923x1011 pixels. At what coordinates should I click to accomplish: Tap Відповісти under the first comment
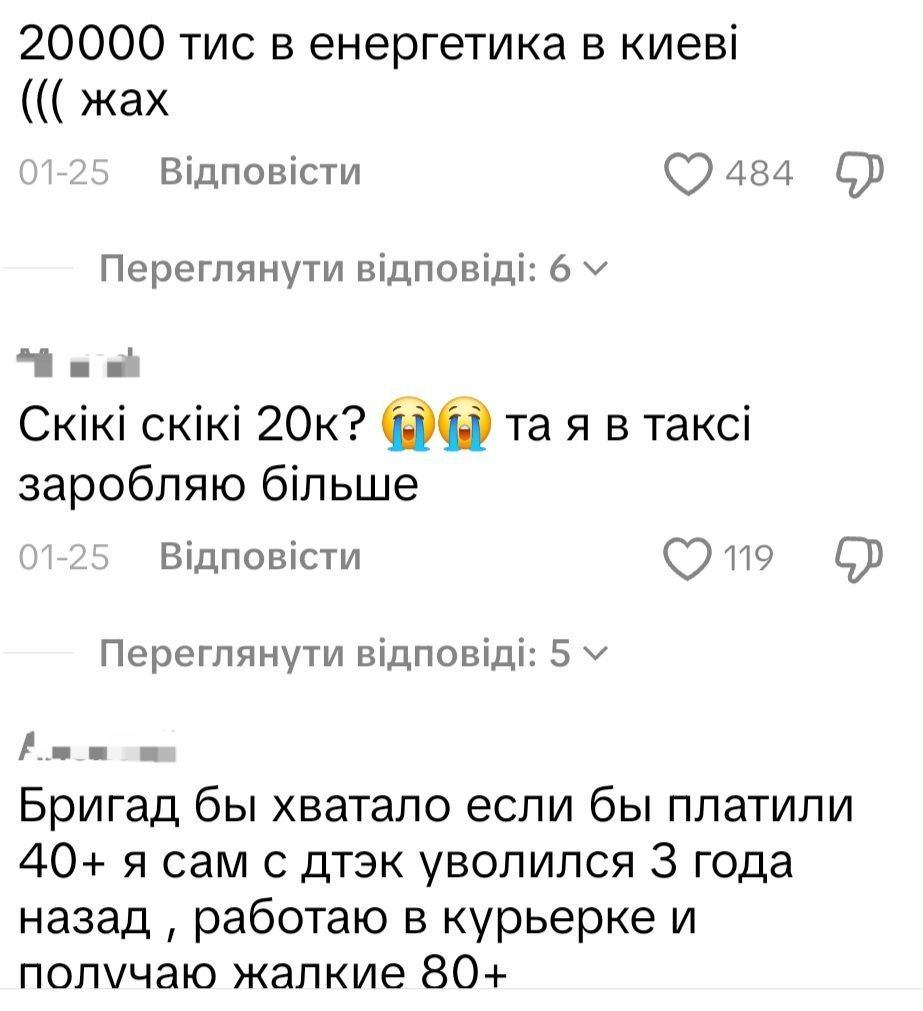[260, 170]
